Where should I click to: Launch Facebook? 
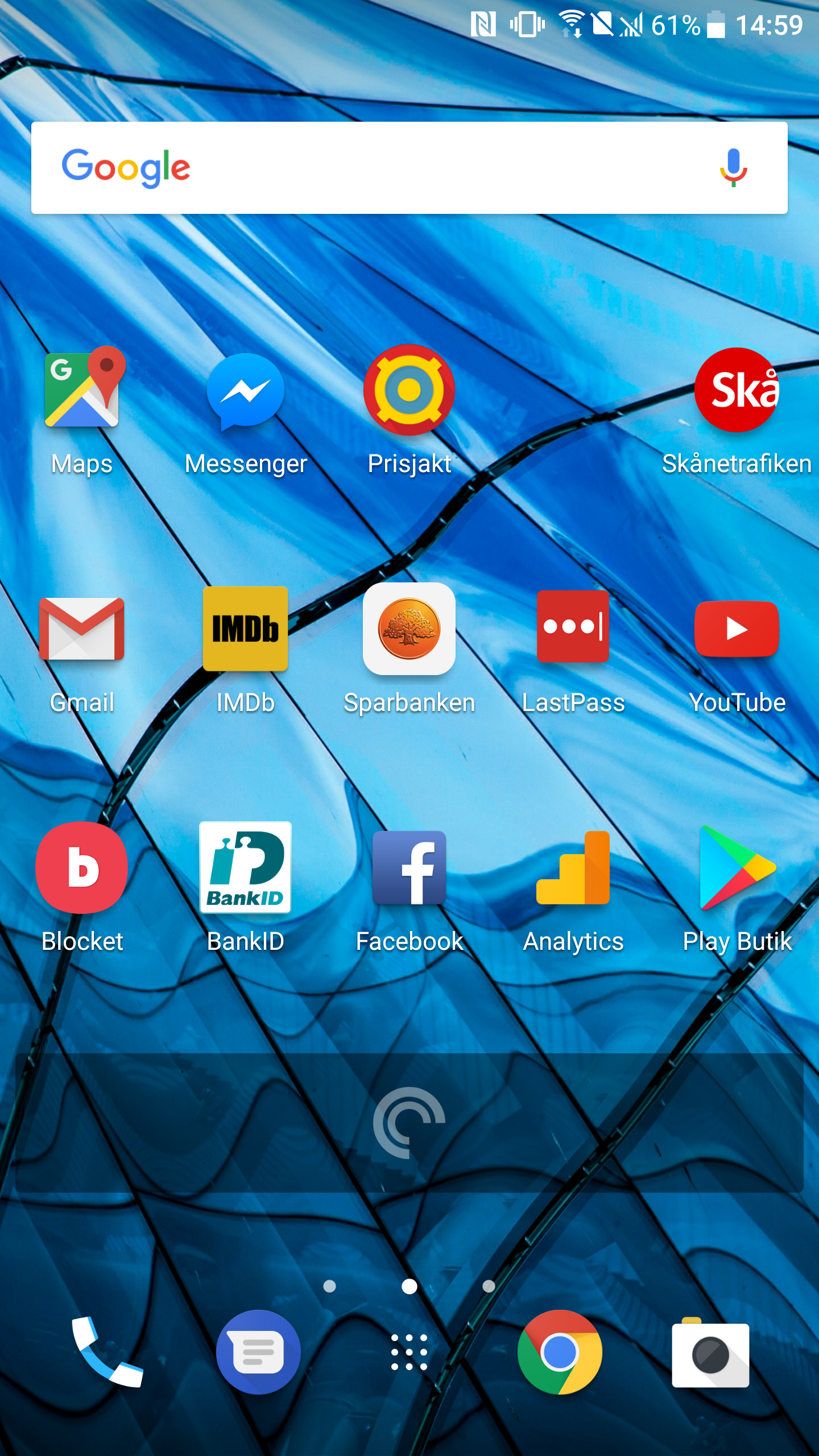[x=409, y=868]
